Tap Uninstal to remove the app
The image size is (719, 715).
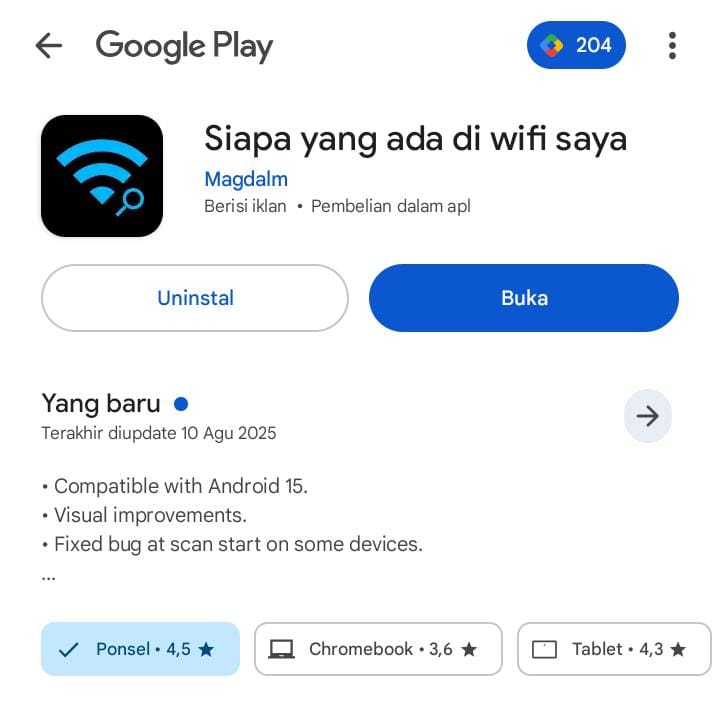[x=195, y=298]
